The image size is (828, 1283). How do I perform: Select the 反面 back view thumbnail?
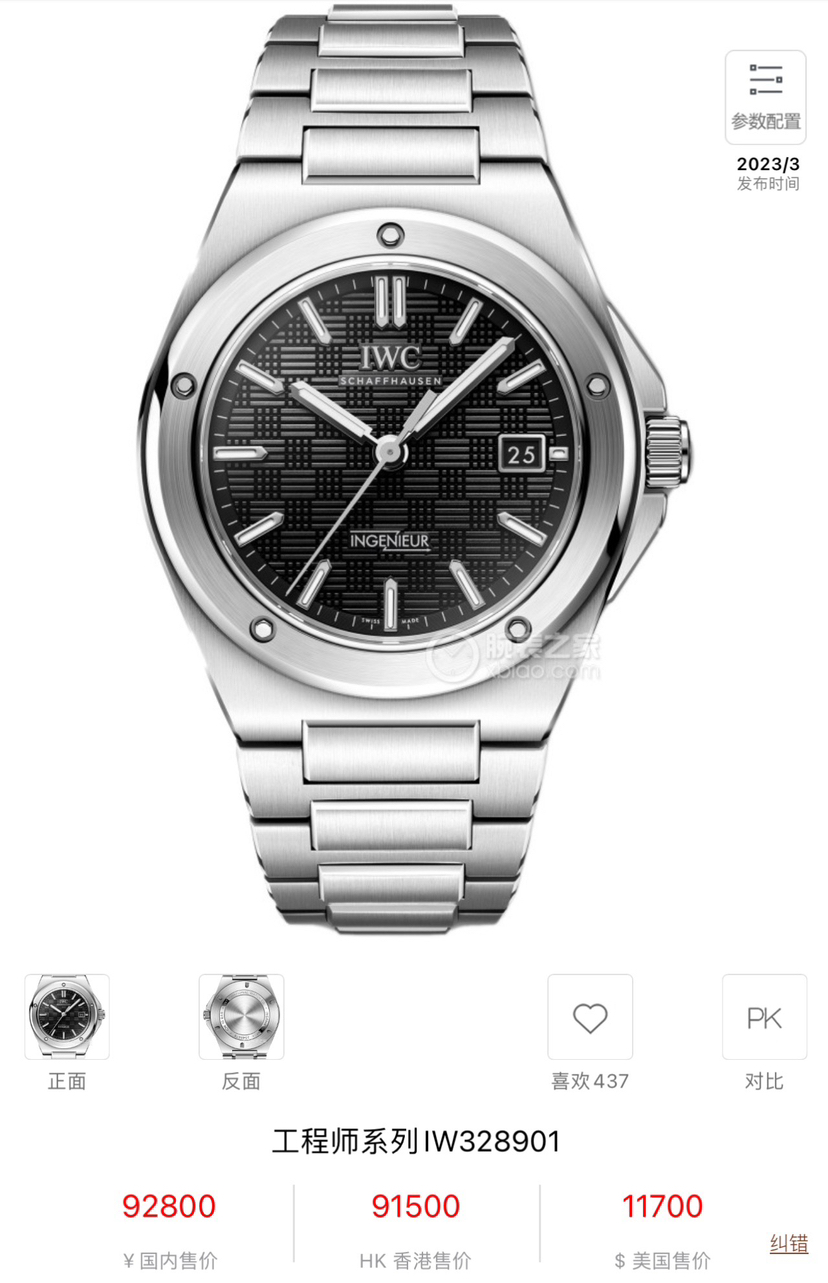[241, 1017]
